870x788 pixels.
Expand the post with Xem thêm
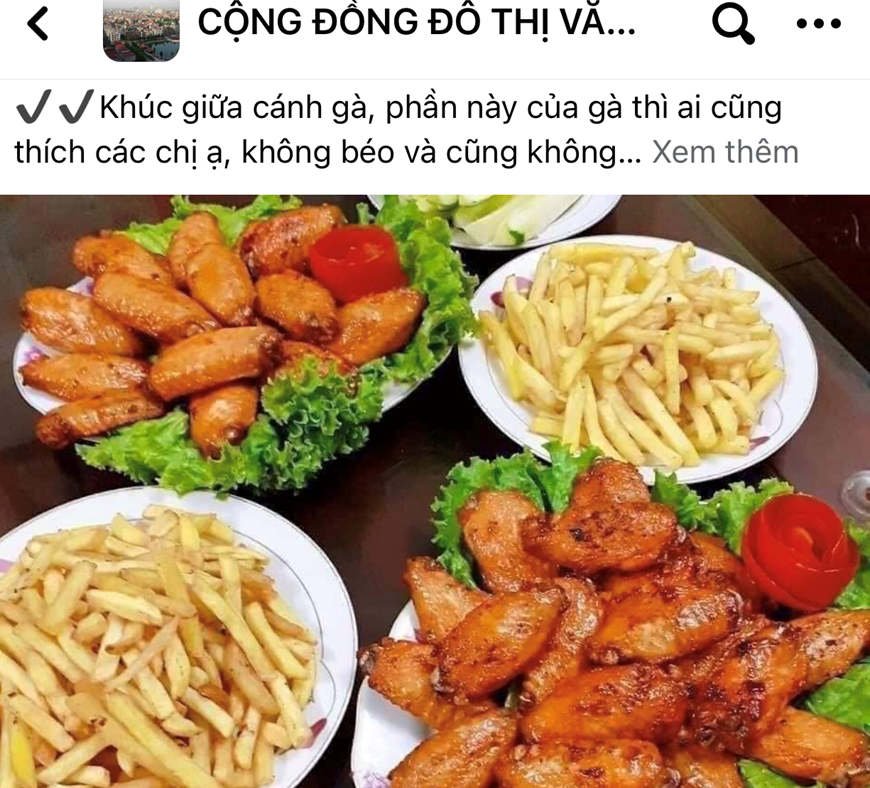(x=725, y=152)
